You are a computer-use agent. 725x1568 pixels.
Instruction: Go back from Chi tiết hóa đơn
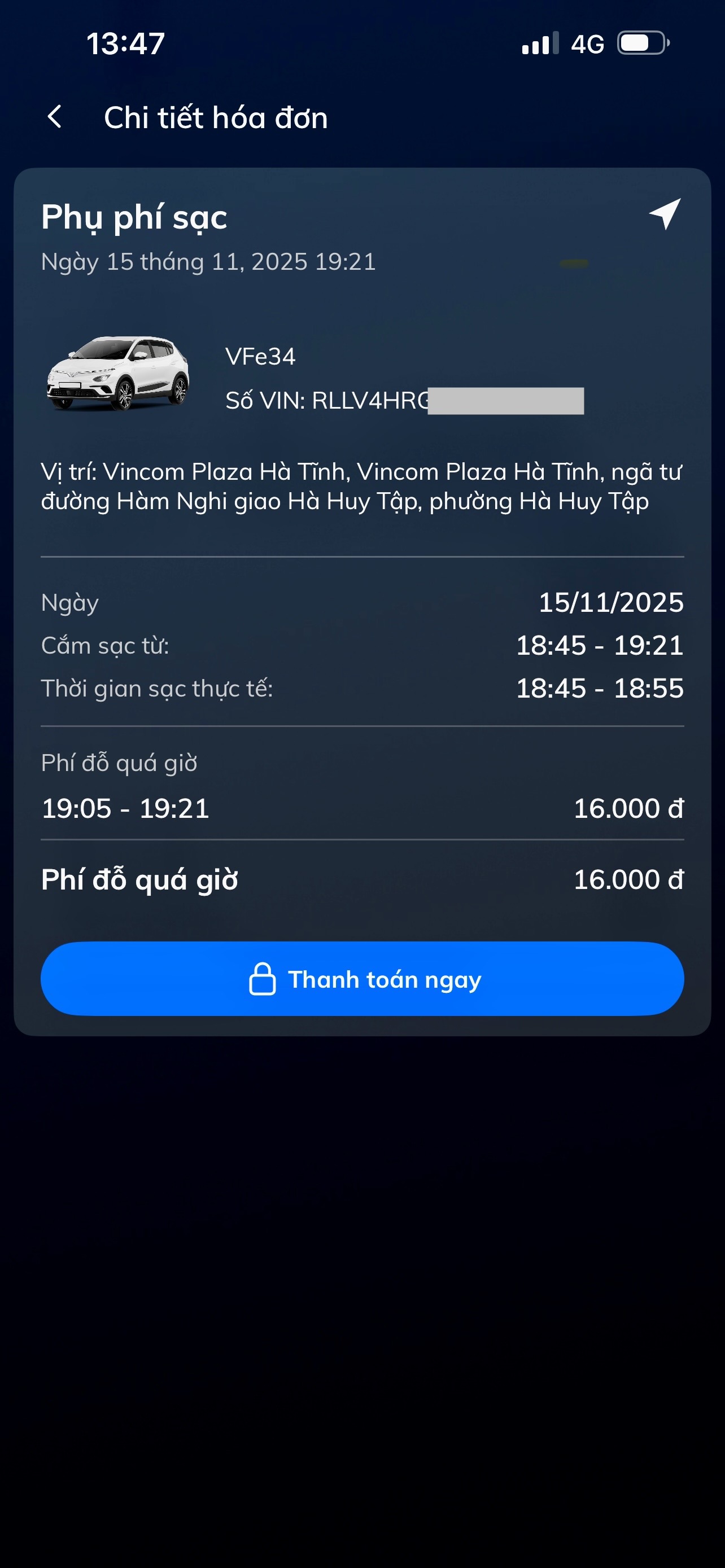coord(55,117)
